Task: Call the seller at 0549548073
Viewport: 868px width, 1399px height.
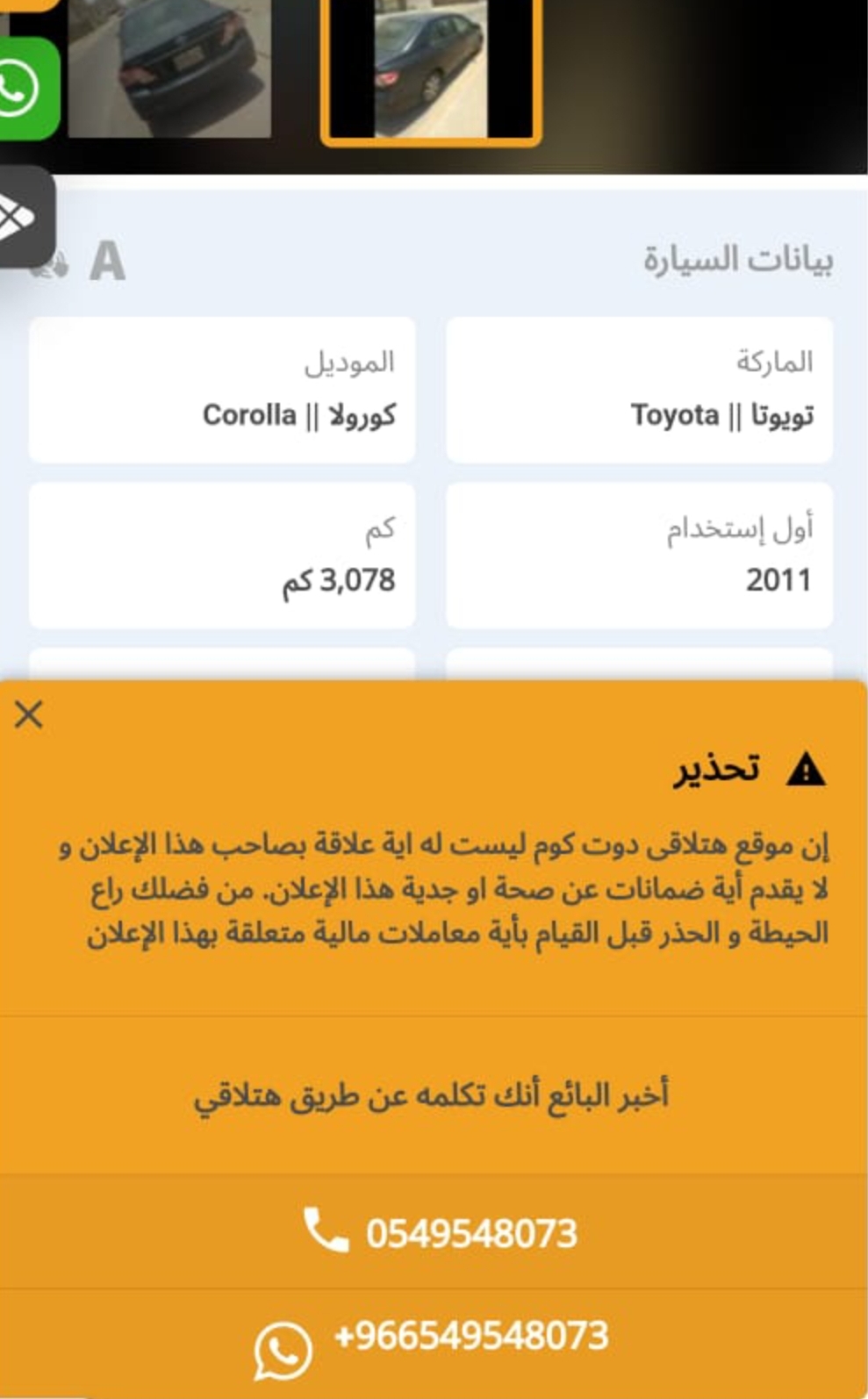Action: click(434, 1231)
